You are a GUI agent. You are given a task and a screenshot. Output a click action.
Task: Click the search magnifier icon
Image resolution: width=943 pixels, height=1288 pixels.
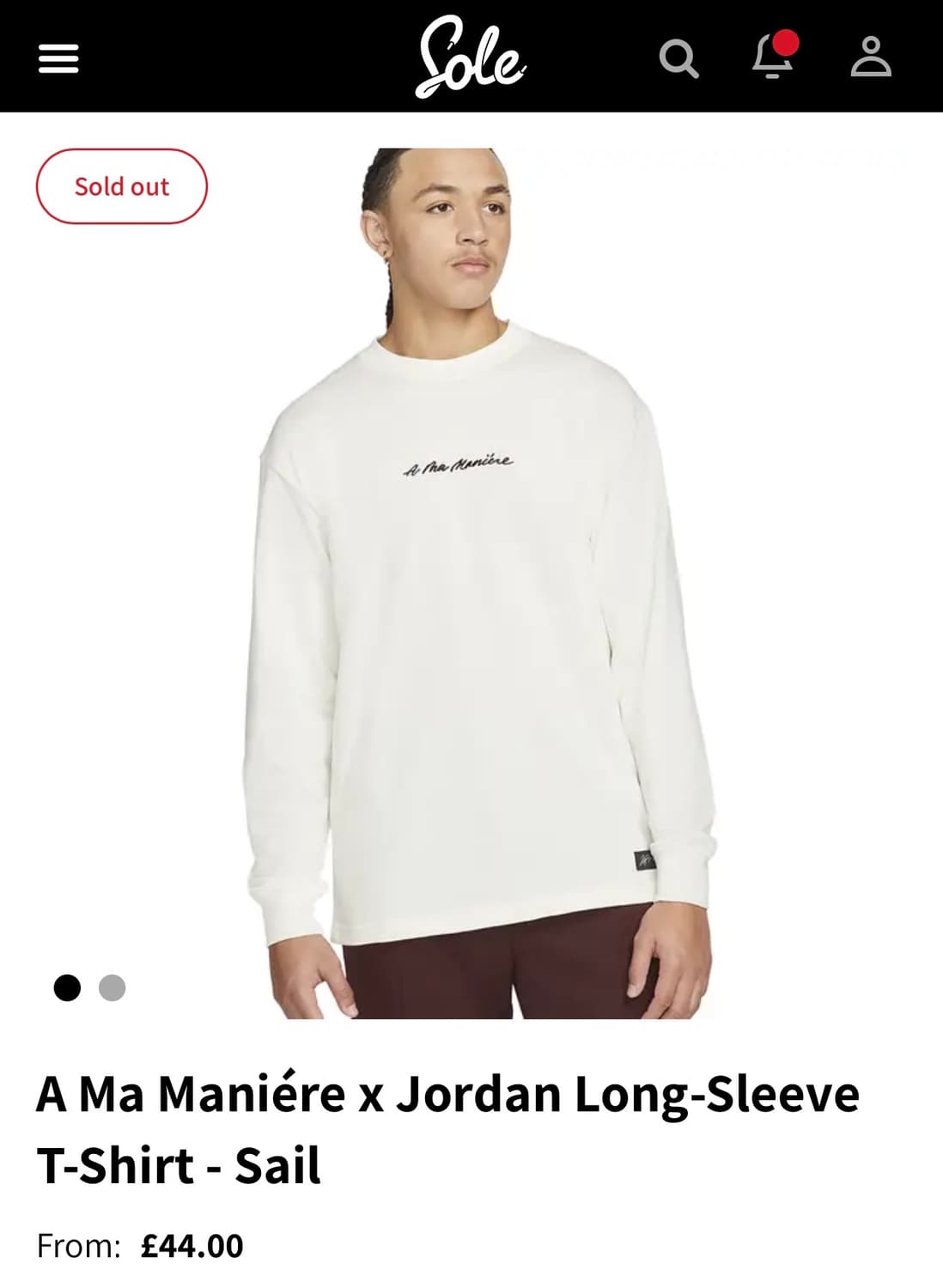(680, 60)
